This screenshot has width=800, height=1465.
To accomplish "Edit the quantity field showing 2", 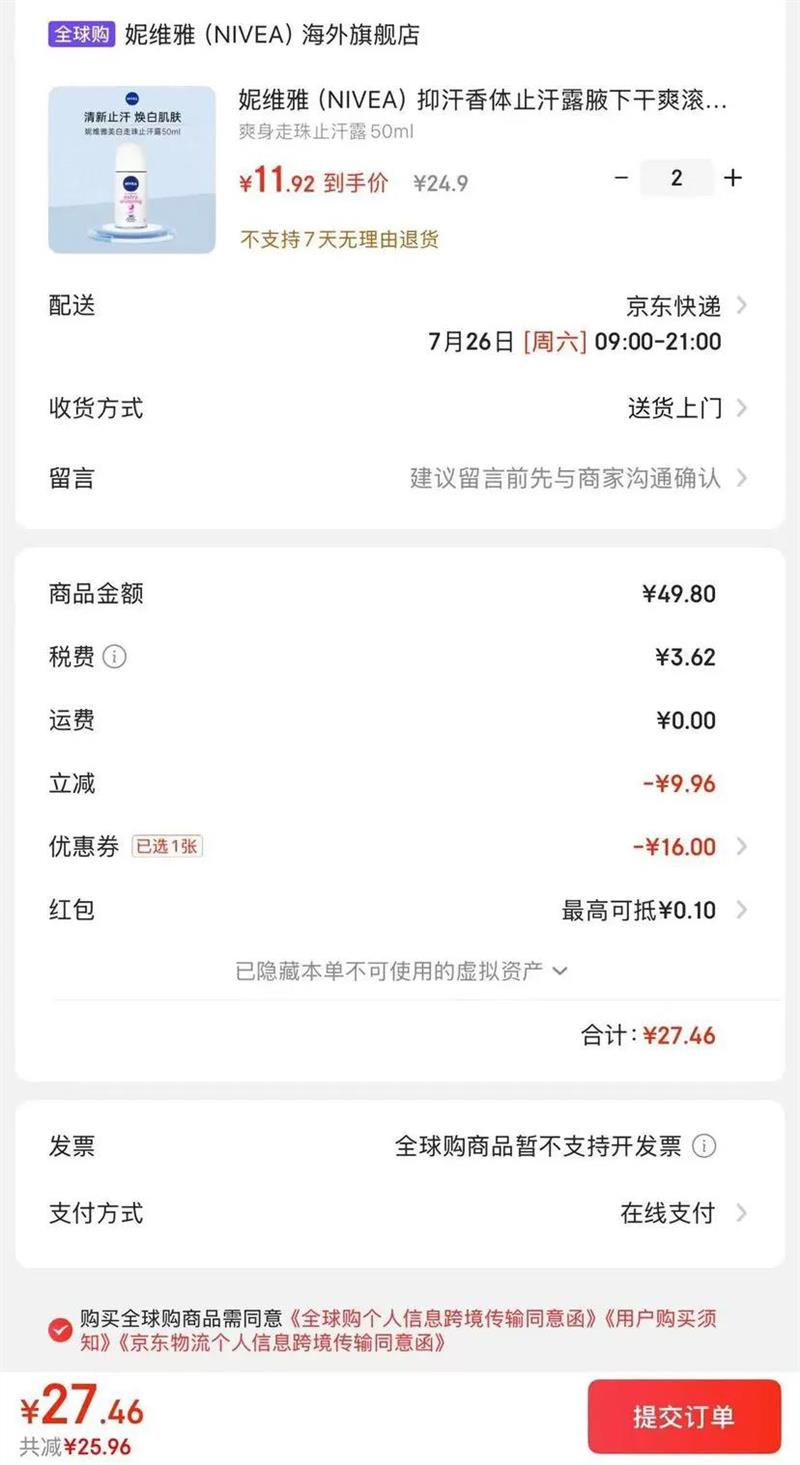I will coord(677,178).
